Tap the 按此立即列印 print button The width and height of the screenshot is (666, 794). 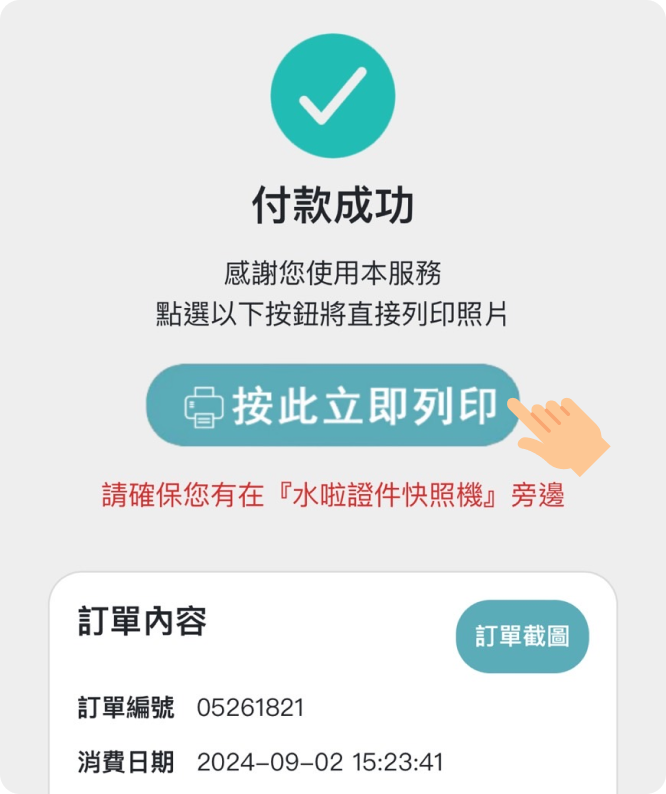click(x=334, y=406)
